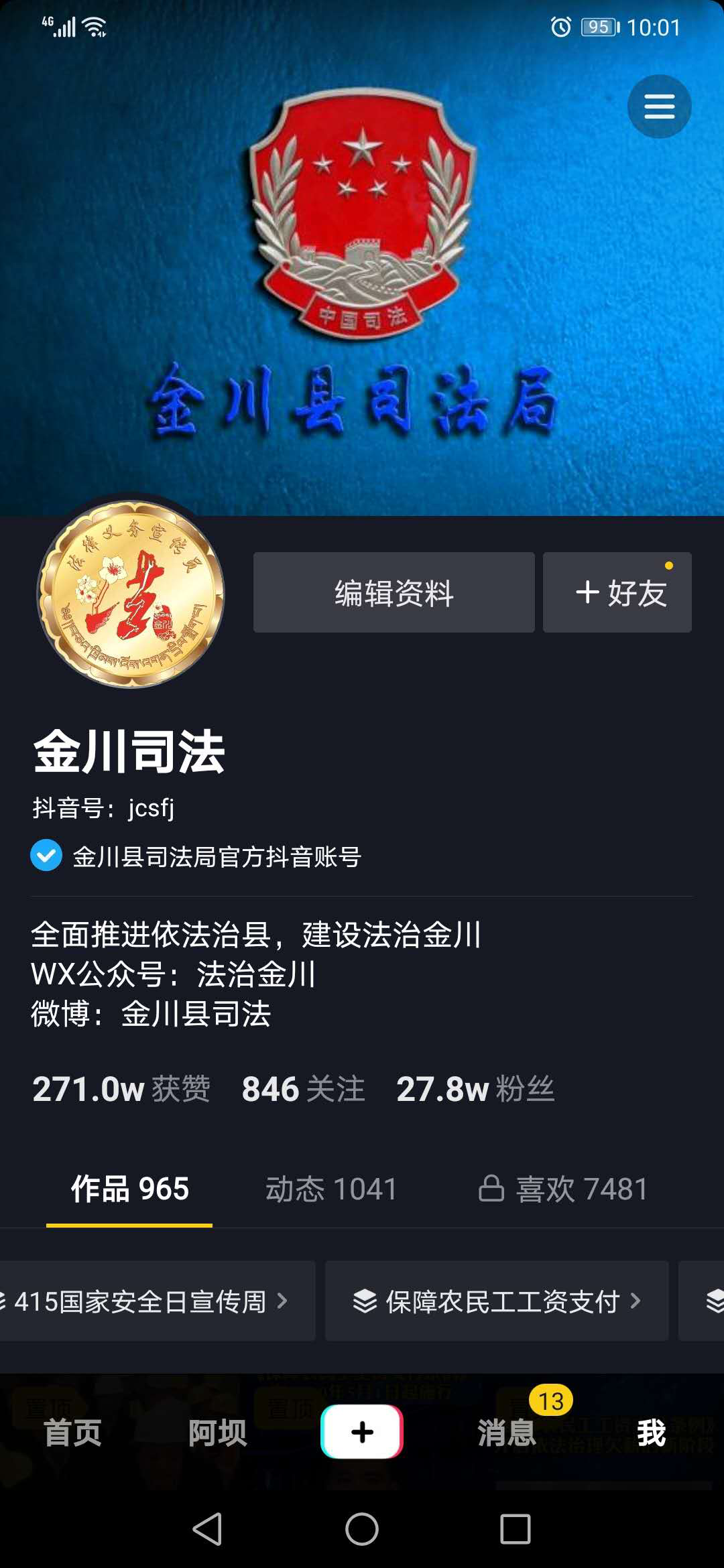The width and height of the screenshot is (724, 1568).
Task: Switch to the 作品 965 tab
Action: (x=129, y=1189)
